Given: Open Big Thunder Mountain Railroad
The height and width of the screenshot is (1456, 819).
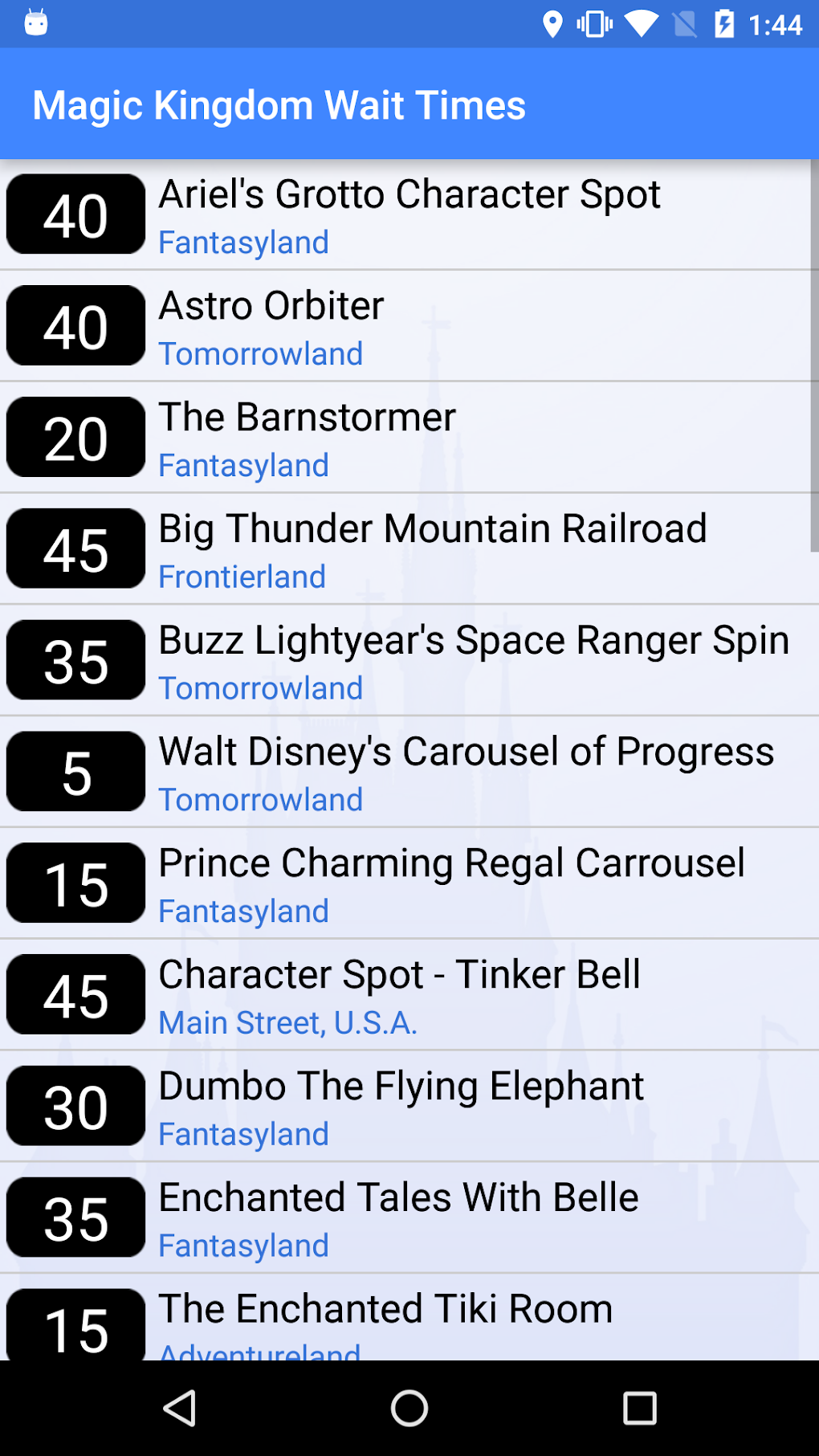Looking at the screenshot, I should [409, 549].
